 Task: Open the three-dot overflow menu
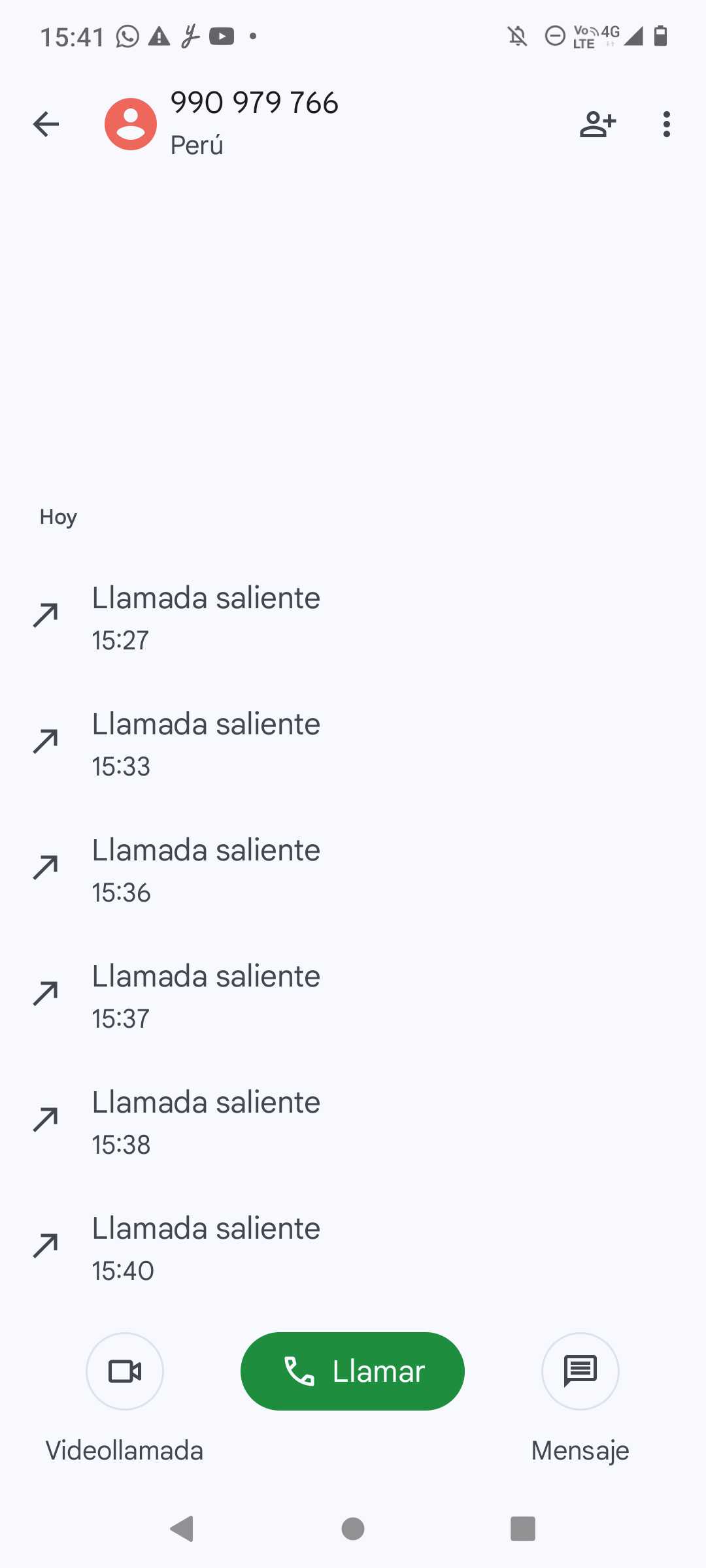pyautogui.click(x=666, y=124)
